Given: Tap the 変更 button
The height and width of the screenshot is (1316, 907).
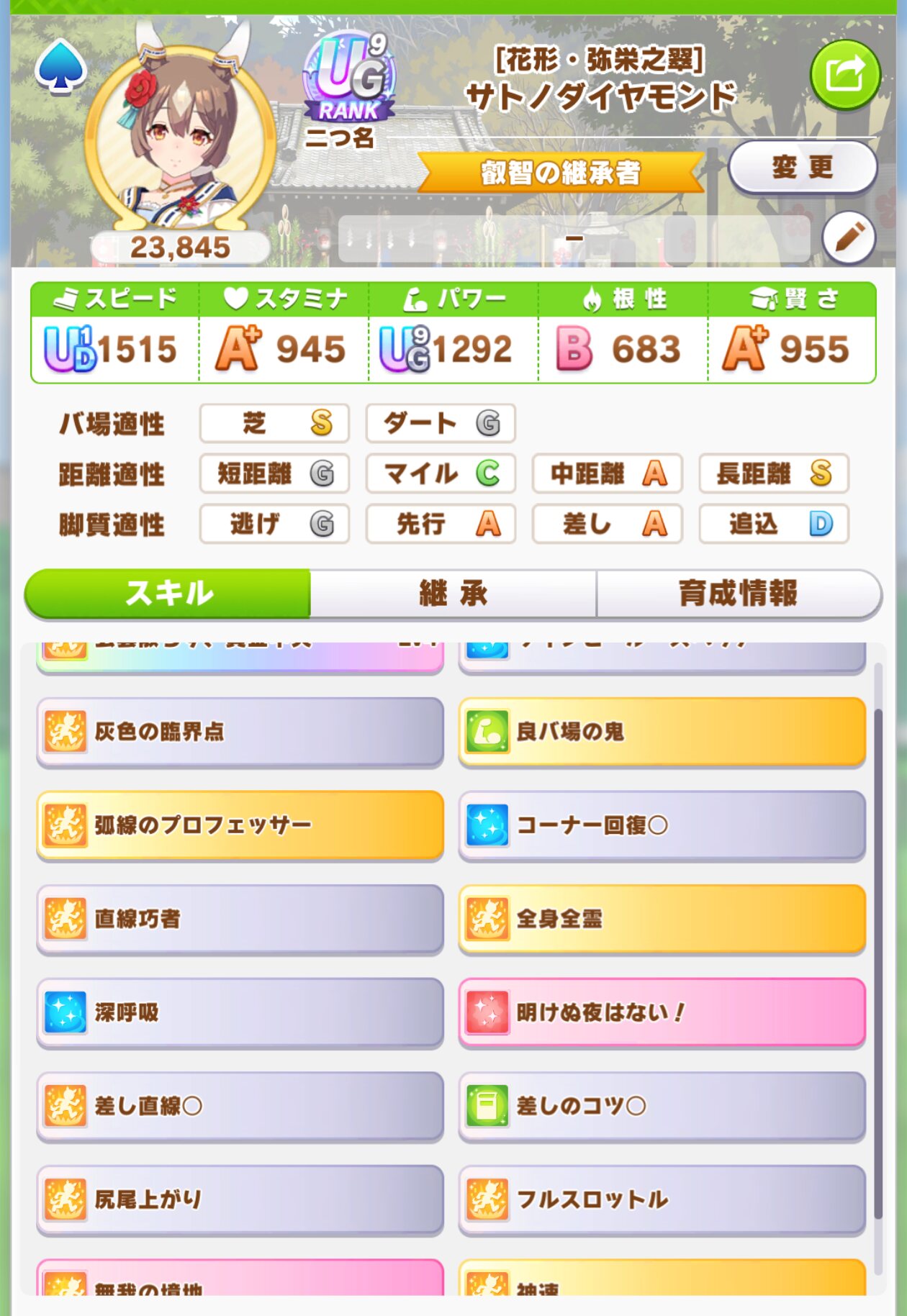Looking at the screenshot, I should point(802,168).
